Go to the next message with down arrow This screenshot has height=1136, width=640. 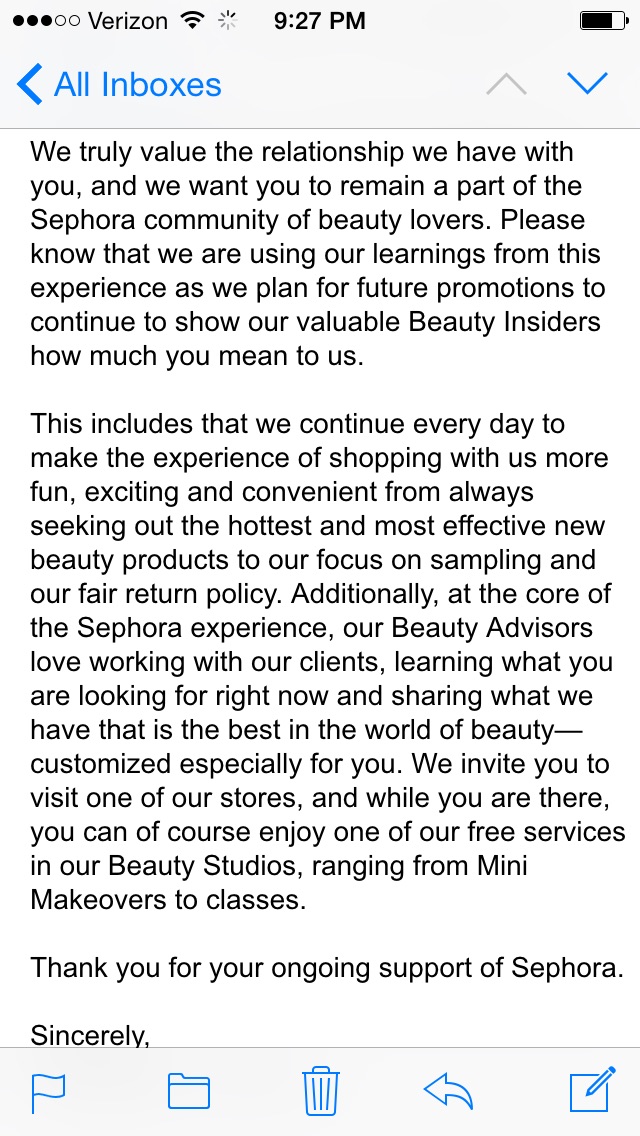point(587,84)
